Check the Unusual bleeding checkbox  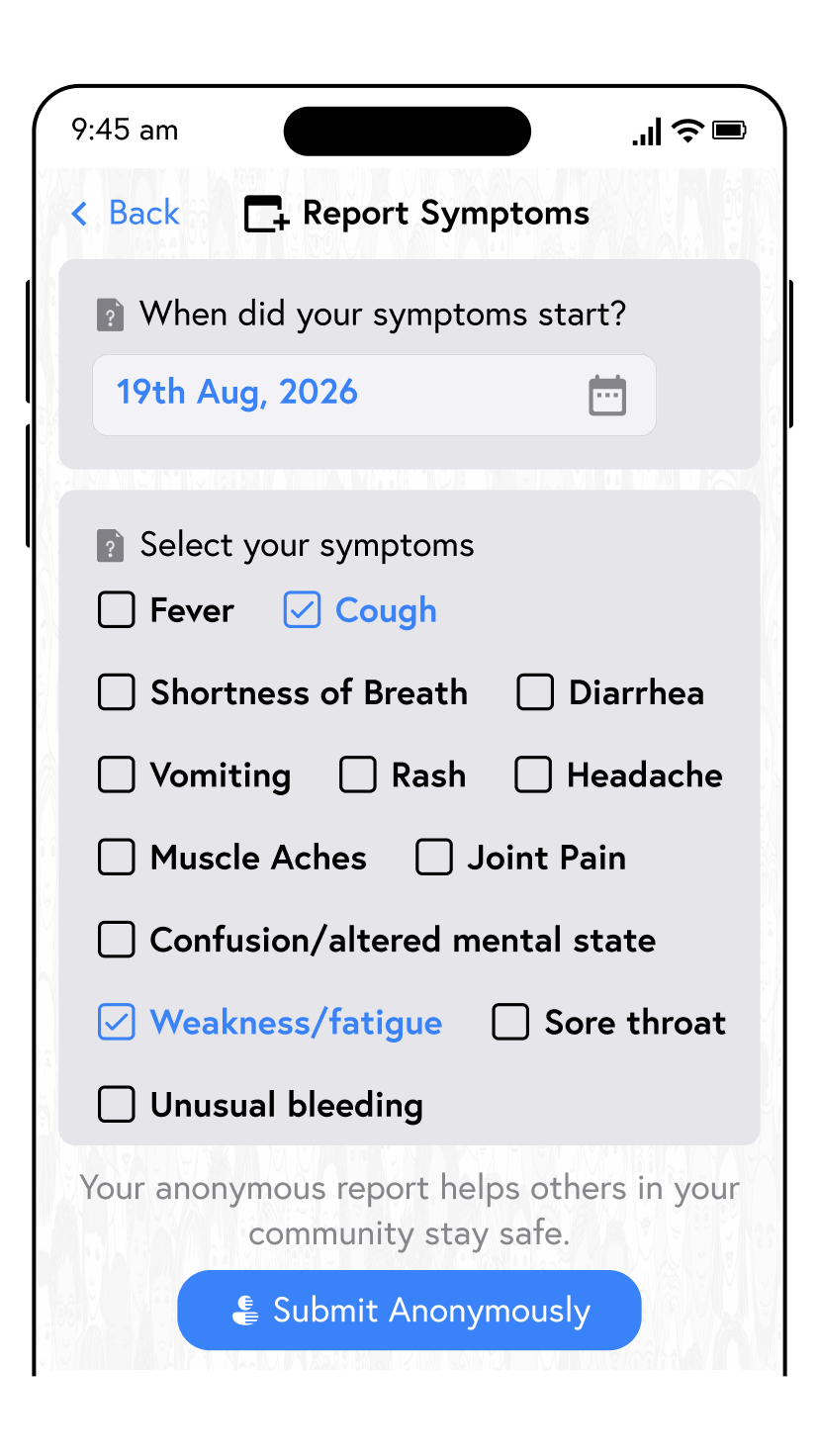(x=117, y=1104)
